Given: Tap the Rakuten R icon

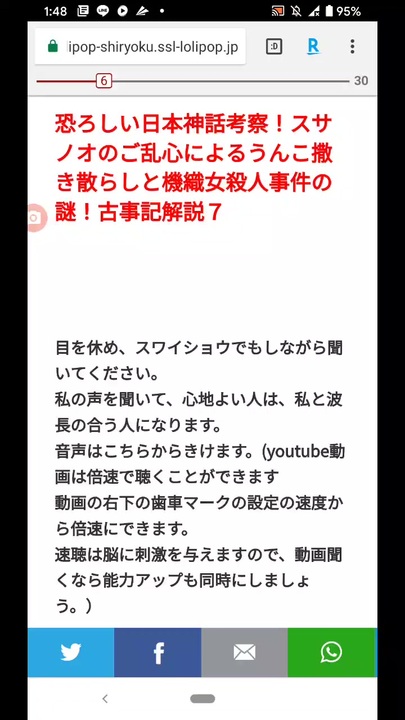Looking at the screenshot, I should [313, 46].
